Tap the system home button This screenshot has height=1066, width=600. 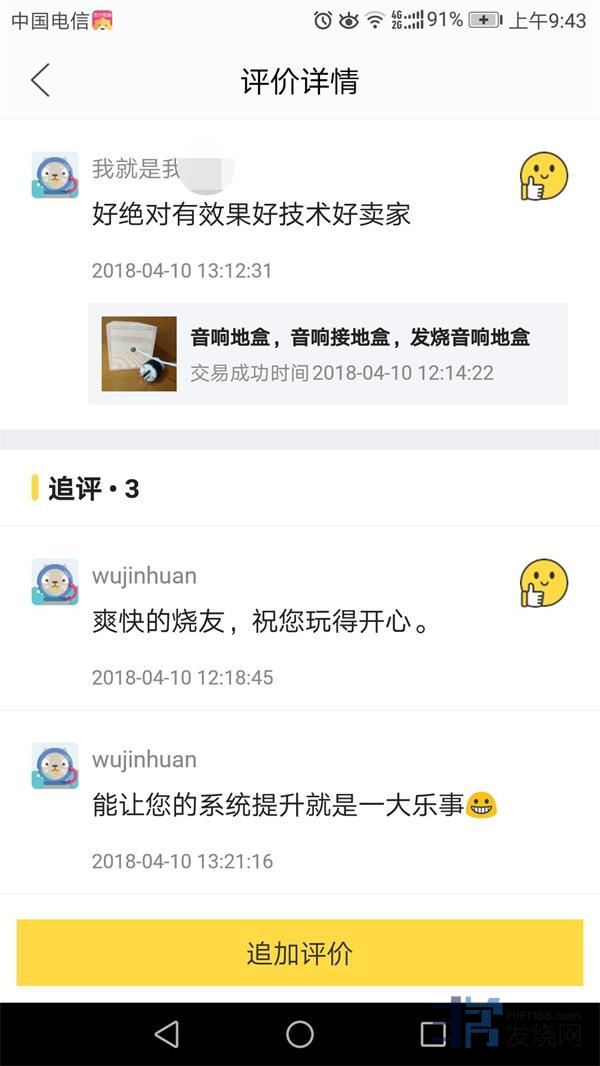coord(300,1034)
